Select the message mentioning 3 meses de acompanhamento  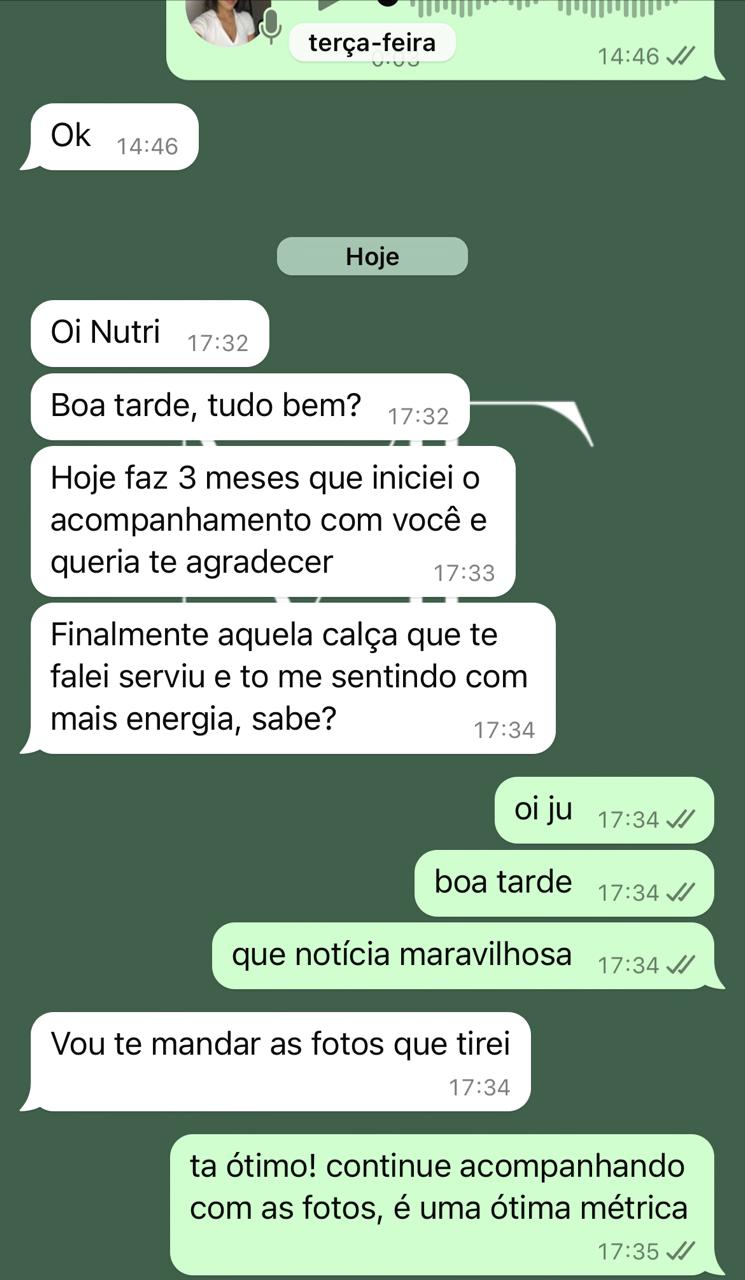click(x=275, y=519)
